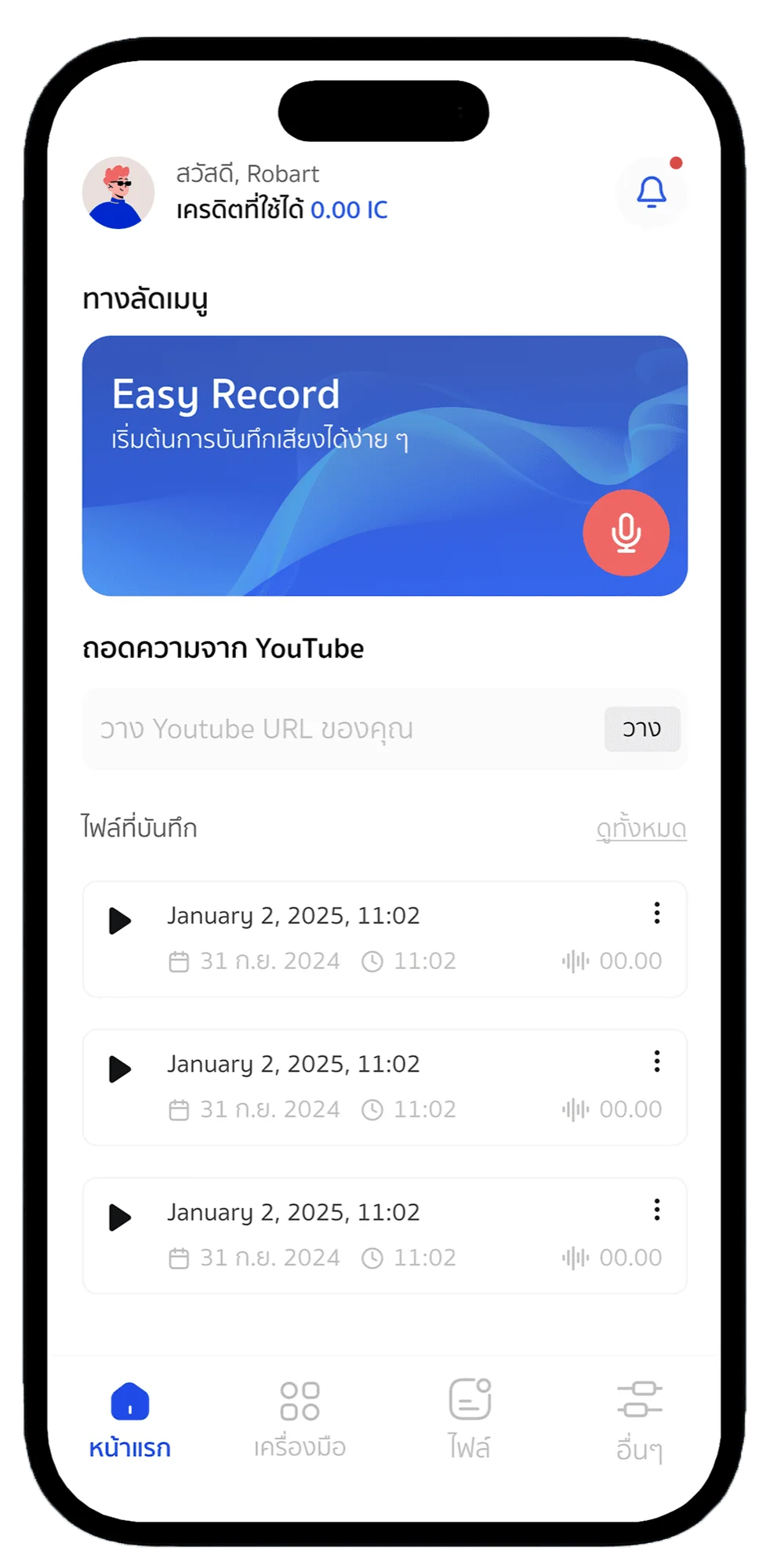Open notifications via the bell icon
This screenshot has width=770, height=1568.
pyautogui.click(x=651, y=192)
